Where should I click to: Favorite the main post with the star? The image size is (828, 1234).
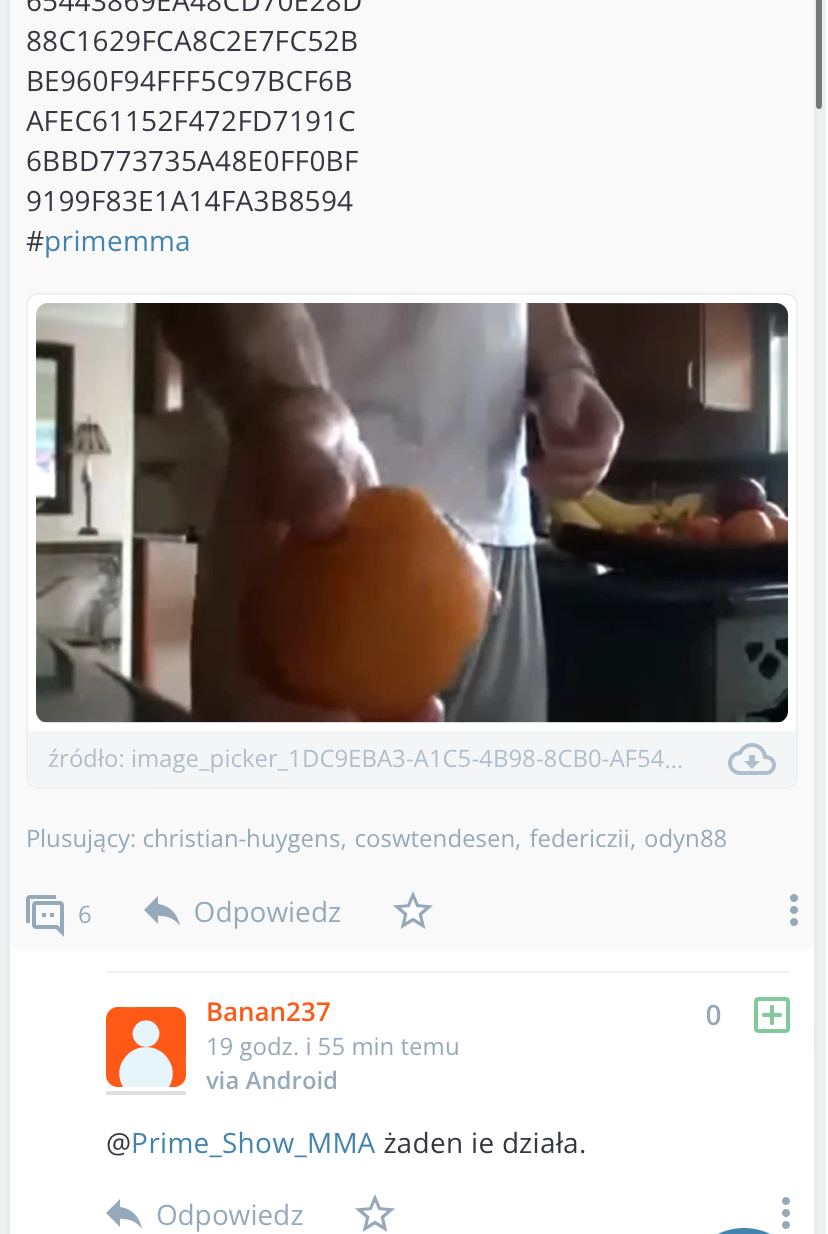click(x=412, y=912)
